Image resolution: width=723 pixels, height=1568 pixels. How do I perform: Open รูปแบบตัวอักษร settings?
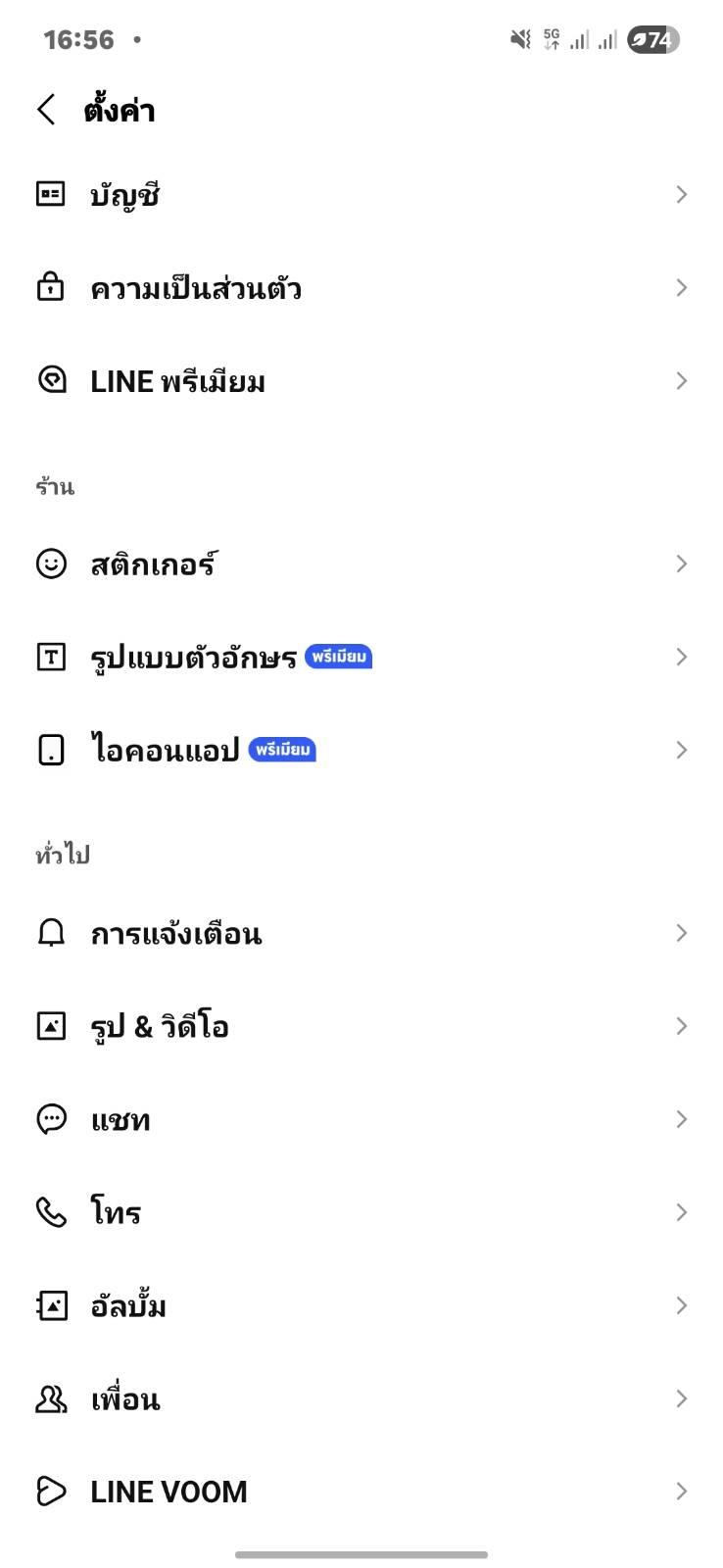pyautogui.click(x=193, y=658)
